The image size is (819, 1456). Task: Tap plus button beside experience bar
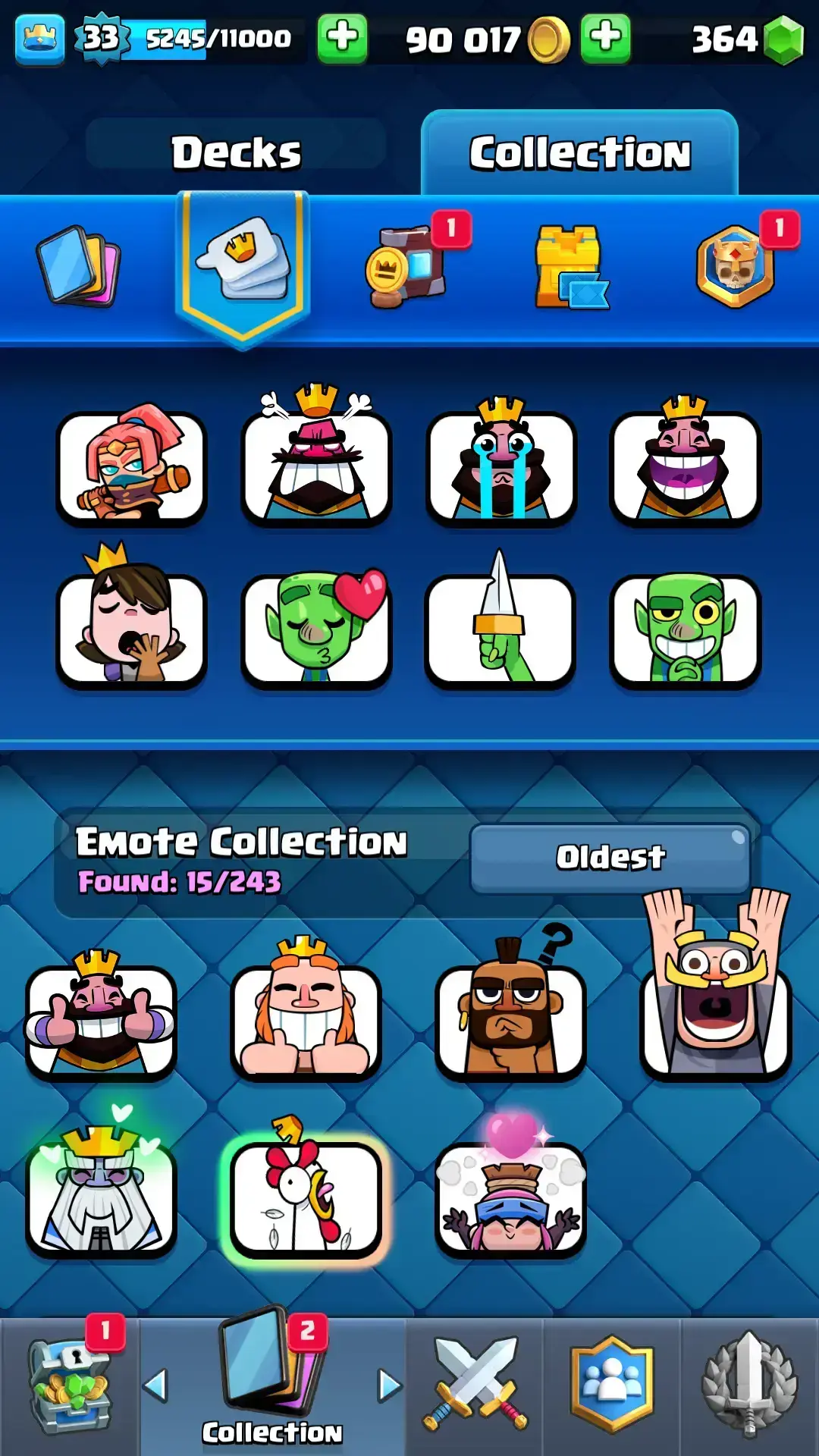(342, 36)
